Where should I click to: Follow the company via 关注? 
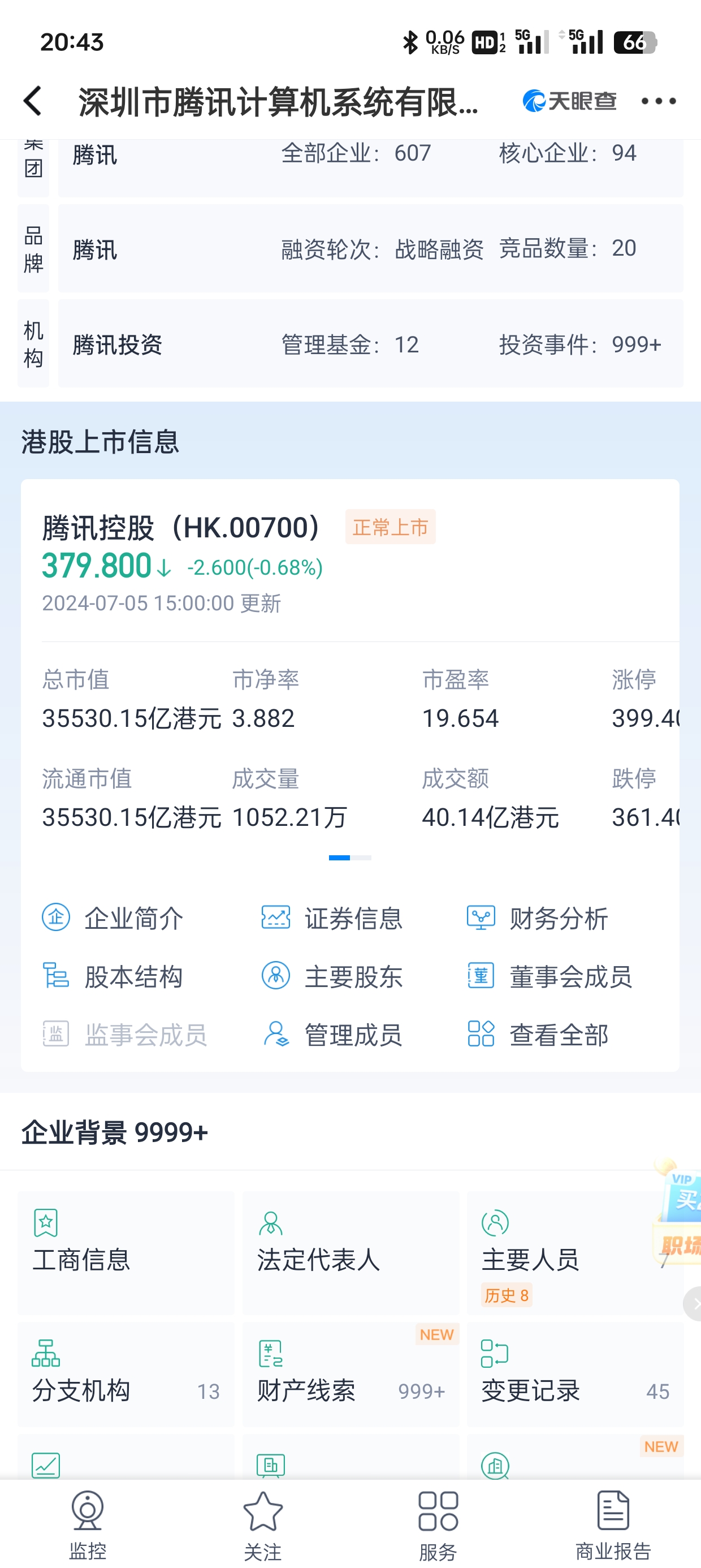(x=263, y=1526)
